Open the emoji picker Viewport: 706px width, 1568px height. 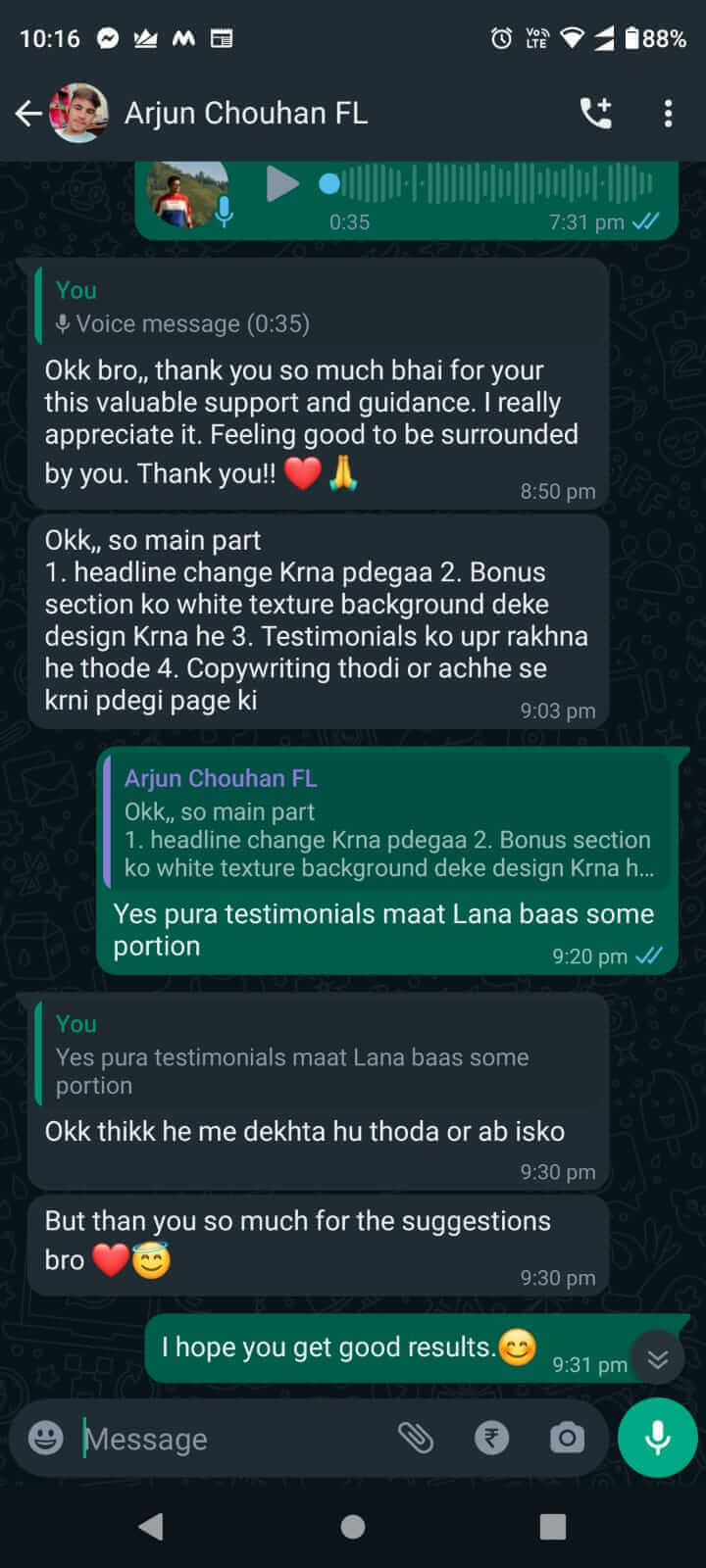click(x=45, y=1438)
